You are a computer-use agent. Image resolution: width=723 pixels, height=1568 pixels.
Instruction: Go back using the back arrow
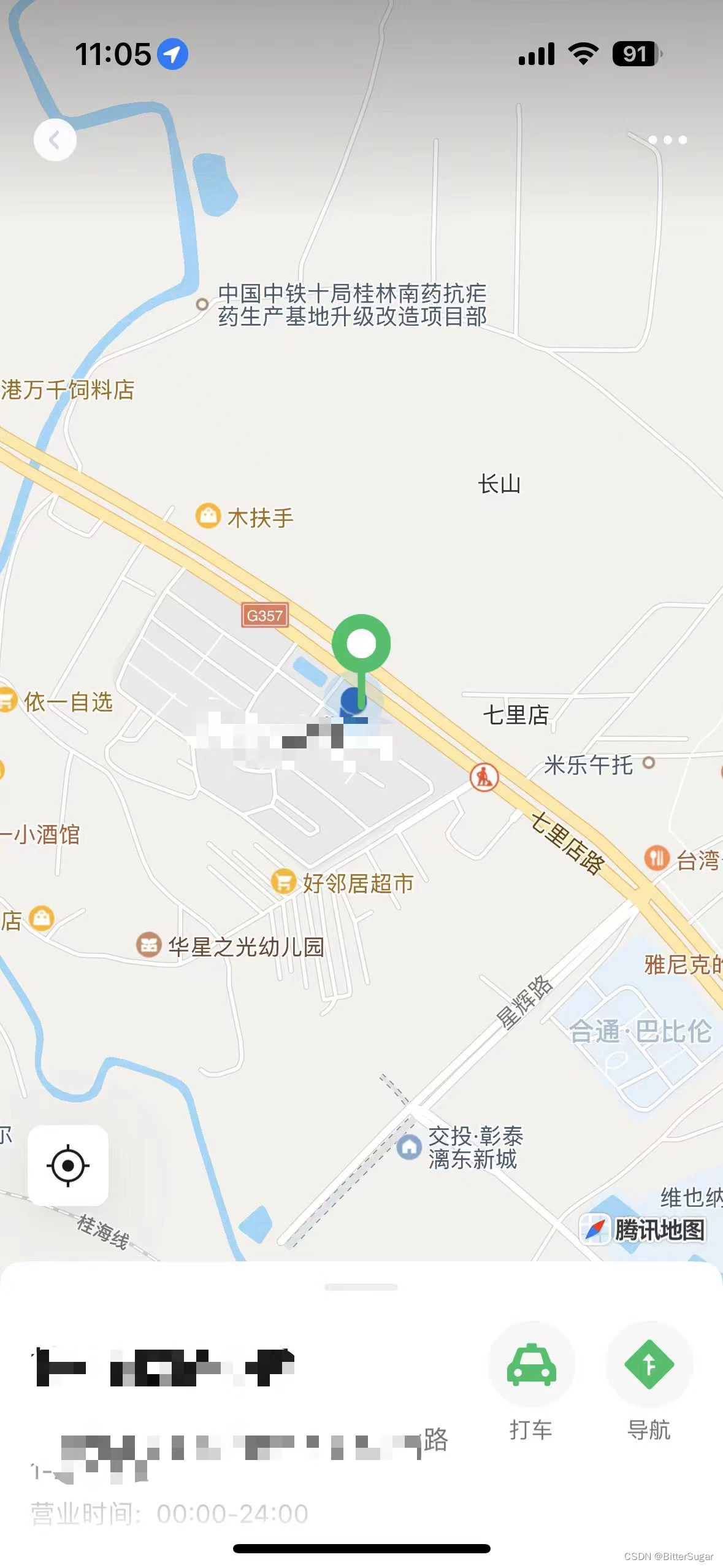55,140
